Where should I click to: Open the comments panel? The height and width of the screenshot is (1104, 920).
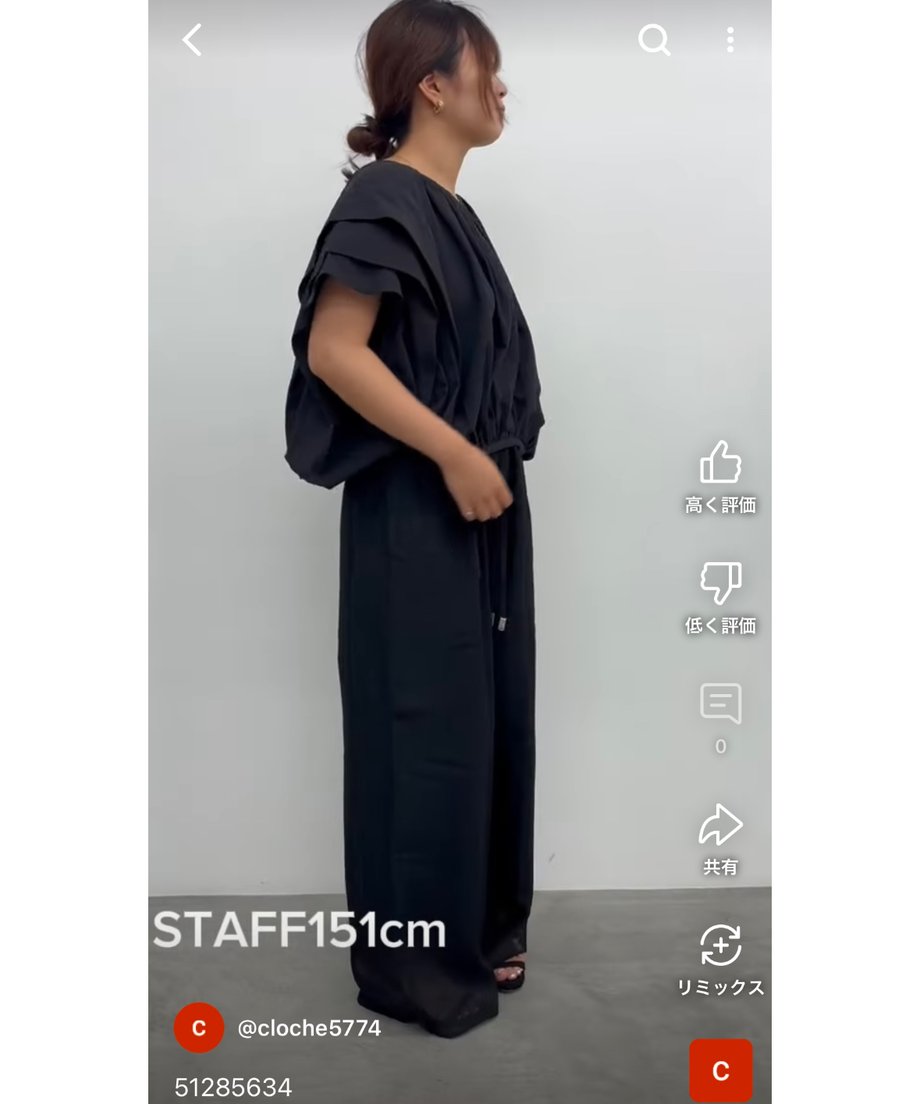(720, 705)
